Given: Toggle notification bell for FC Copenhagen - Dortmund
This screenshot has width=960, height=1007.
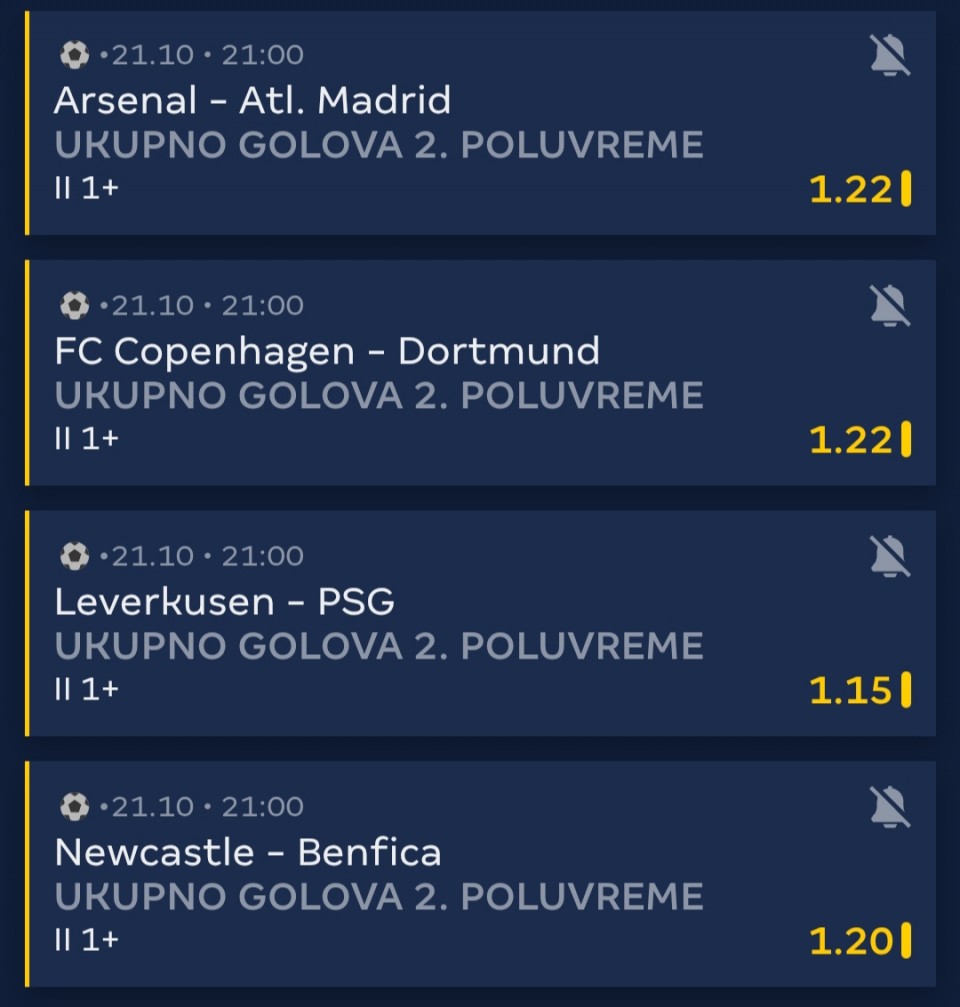Looking at the screenshot, I should [x=889, y=305].
